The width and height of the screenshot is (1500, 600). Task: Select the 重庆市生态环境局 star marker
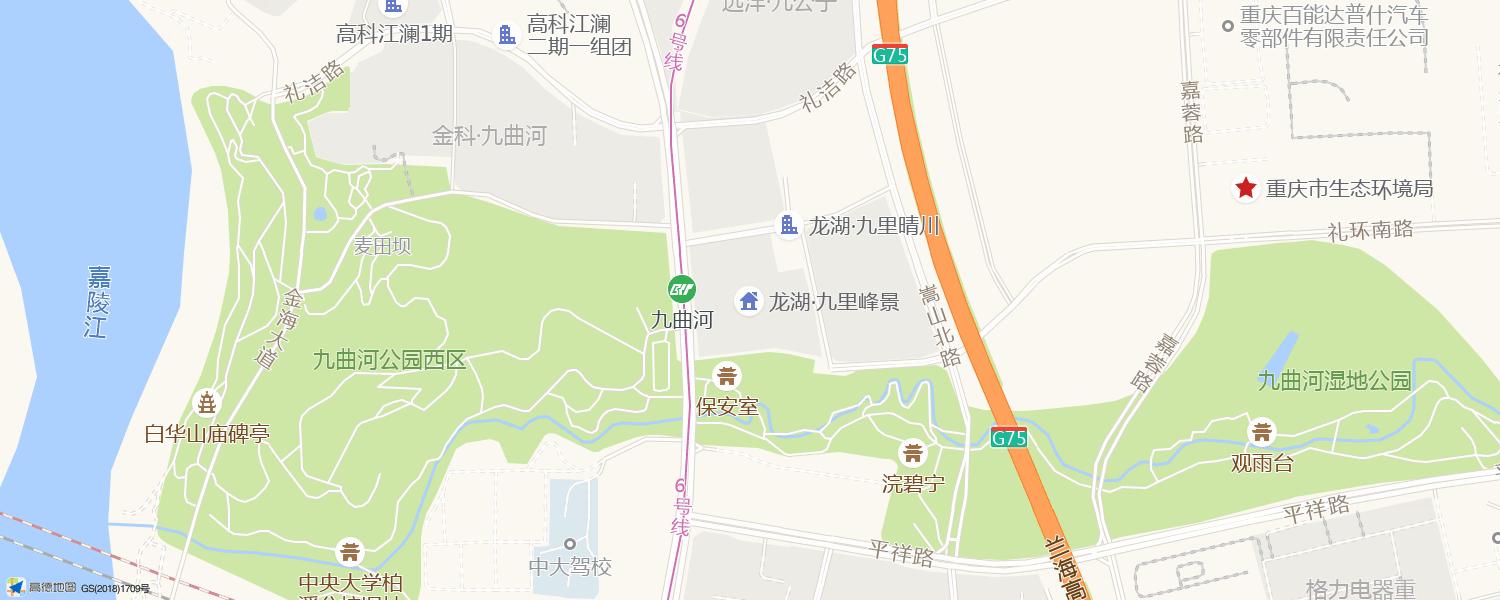[1245, 188]
